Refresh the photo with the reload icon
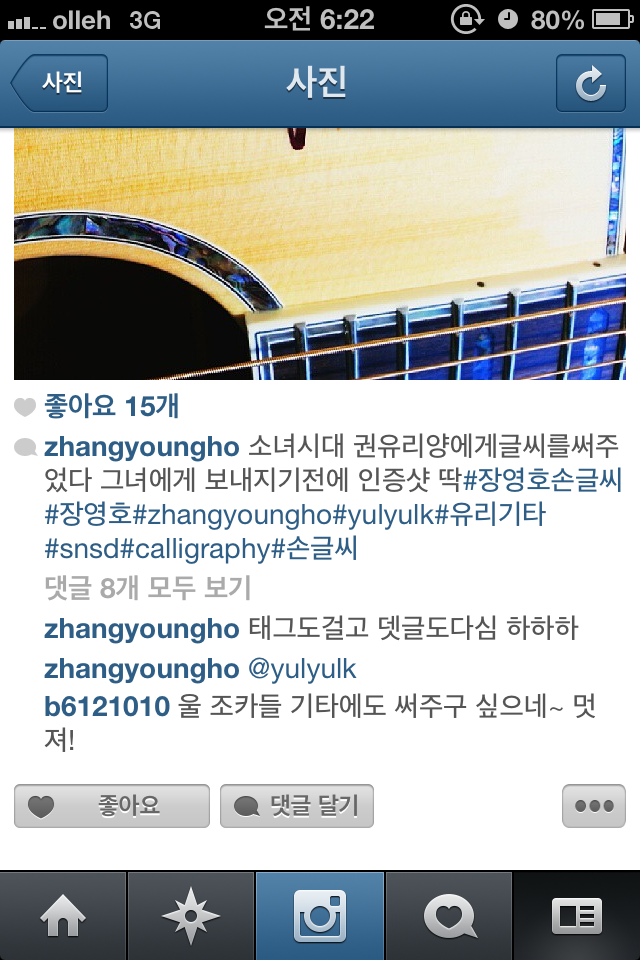 coord(590,84)
